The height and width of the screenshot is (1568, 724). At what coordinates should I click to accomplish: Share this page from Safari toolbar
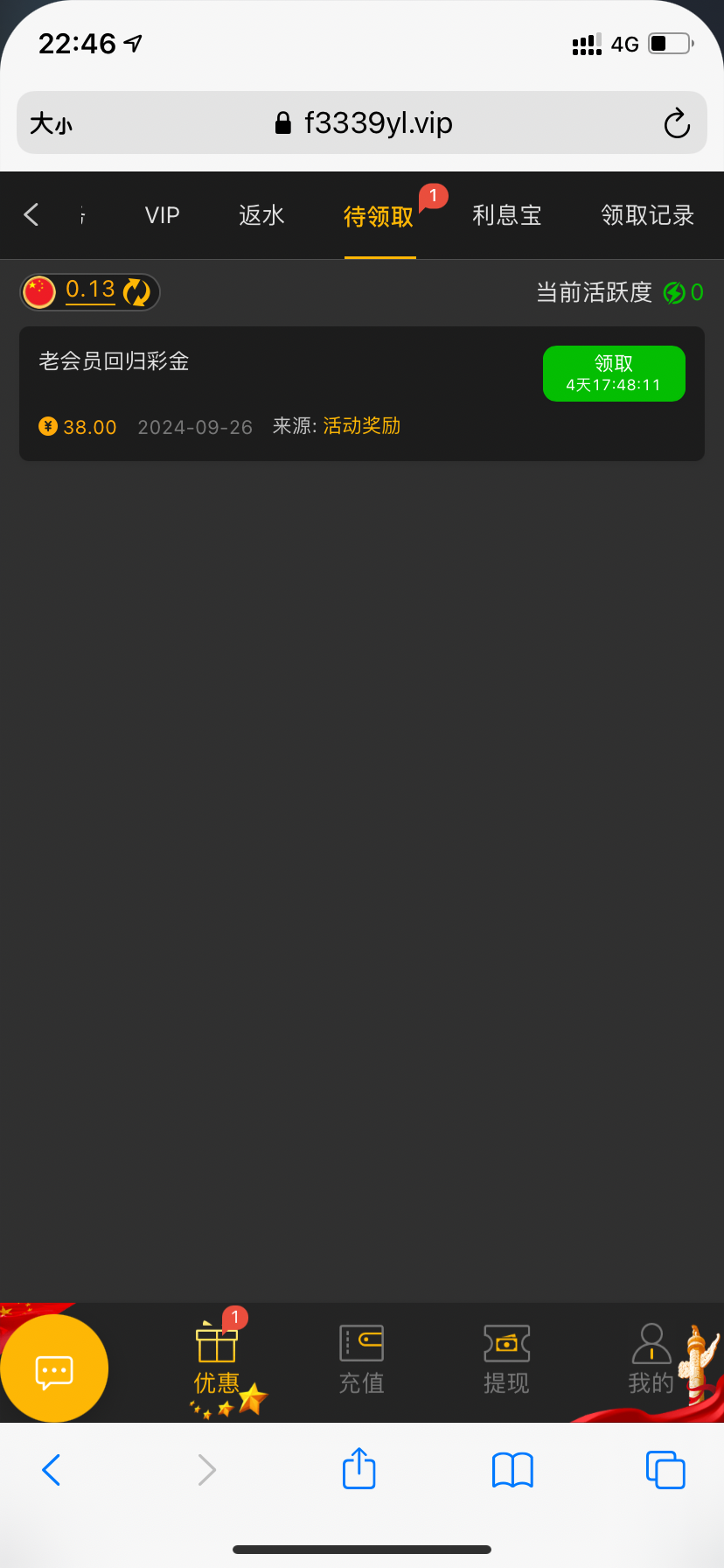359,1469
